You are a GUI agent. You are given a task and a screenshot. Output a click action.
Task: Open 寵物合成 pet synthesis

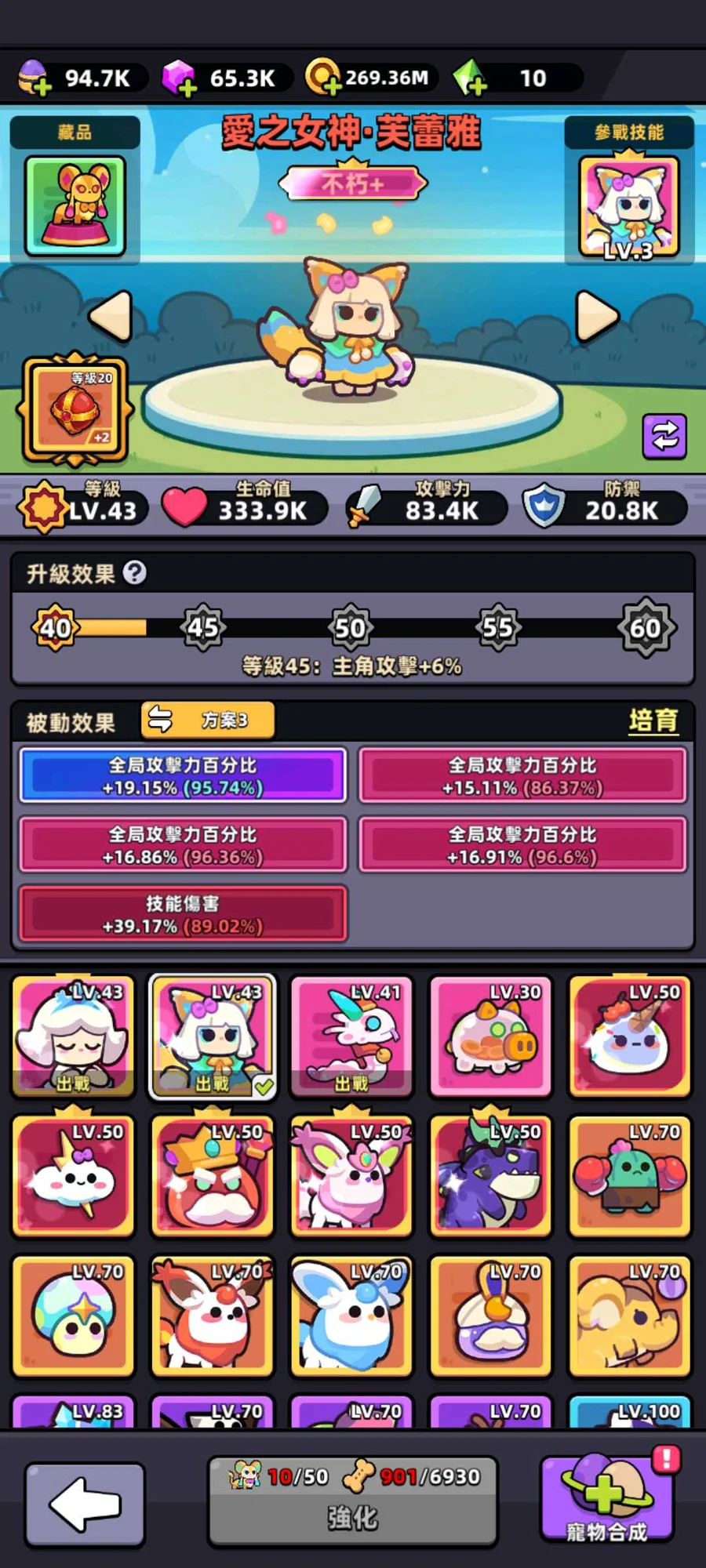point(606,1500)
